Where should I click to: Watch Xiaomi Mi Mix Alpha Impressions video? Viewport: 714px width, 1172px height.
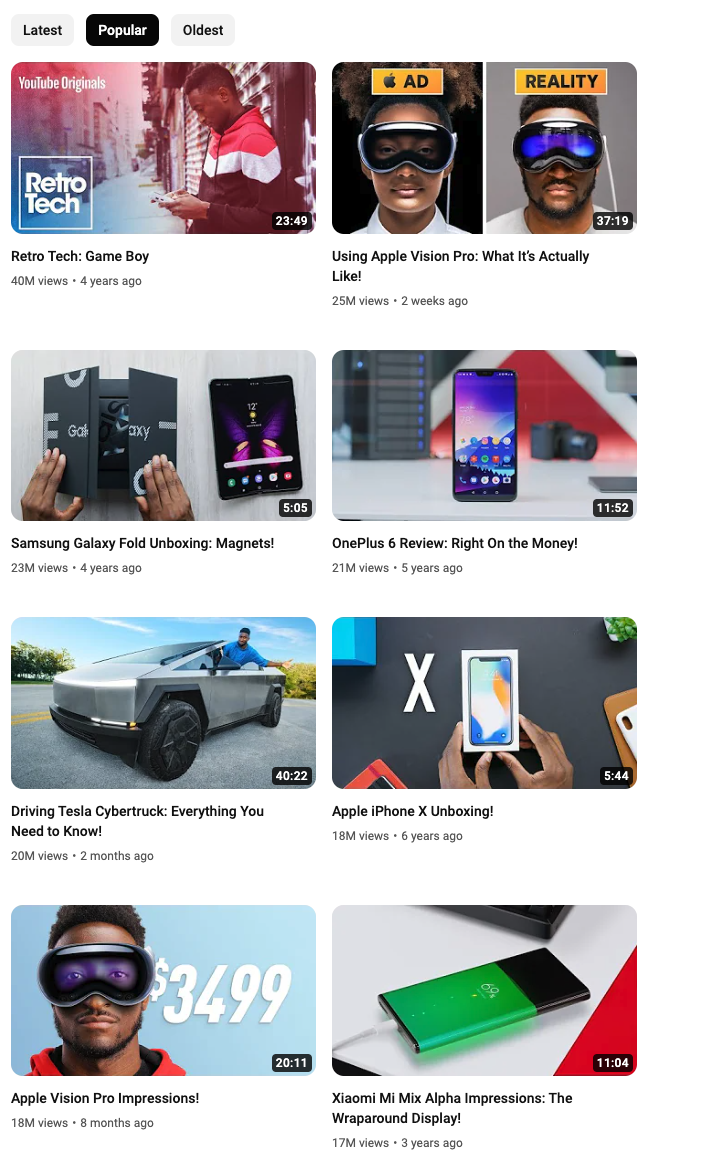[x=484, y=990]
